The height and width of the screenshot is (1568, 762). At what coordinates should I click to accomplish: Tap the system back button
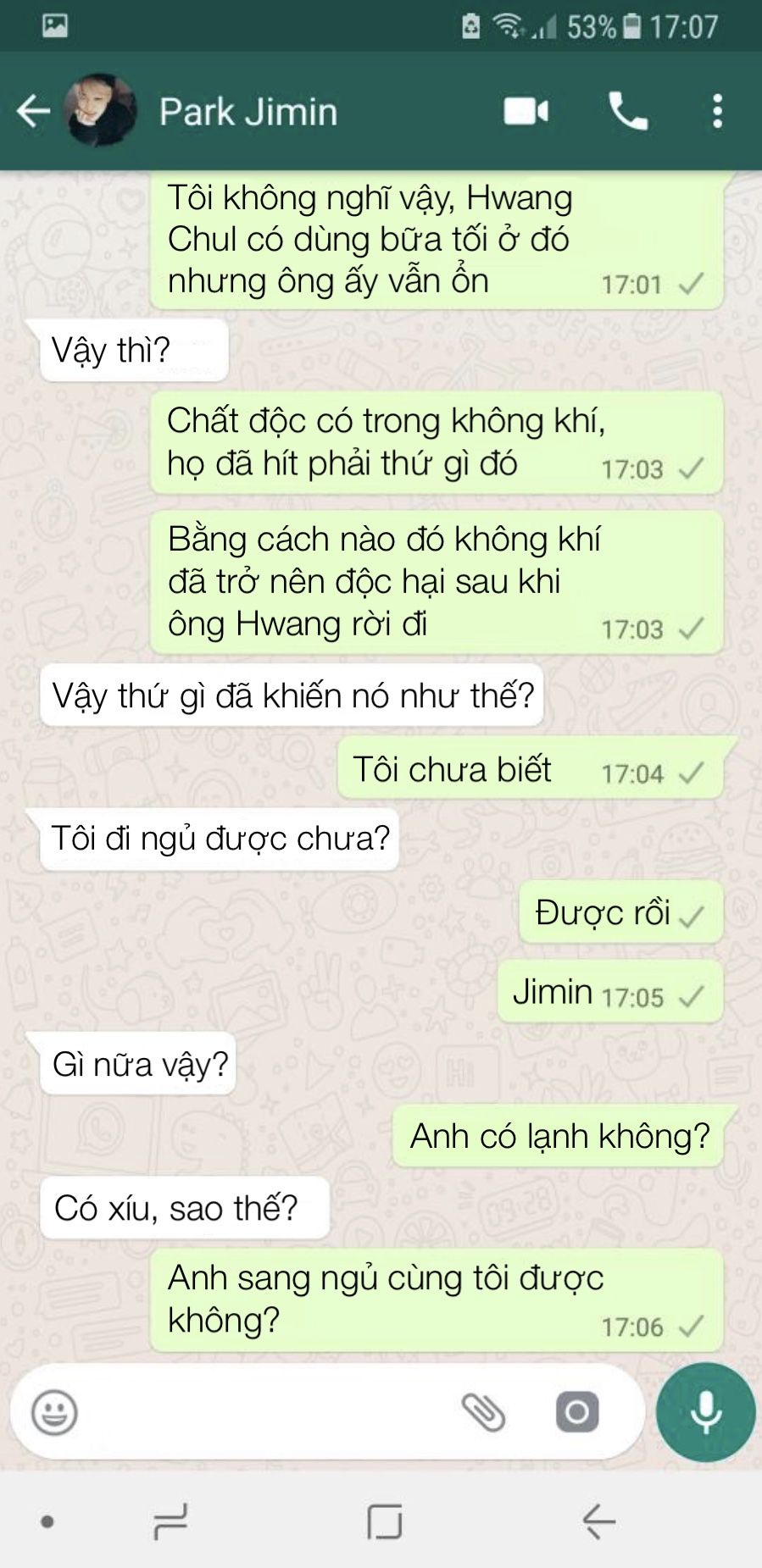click(598, 1521)
